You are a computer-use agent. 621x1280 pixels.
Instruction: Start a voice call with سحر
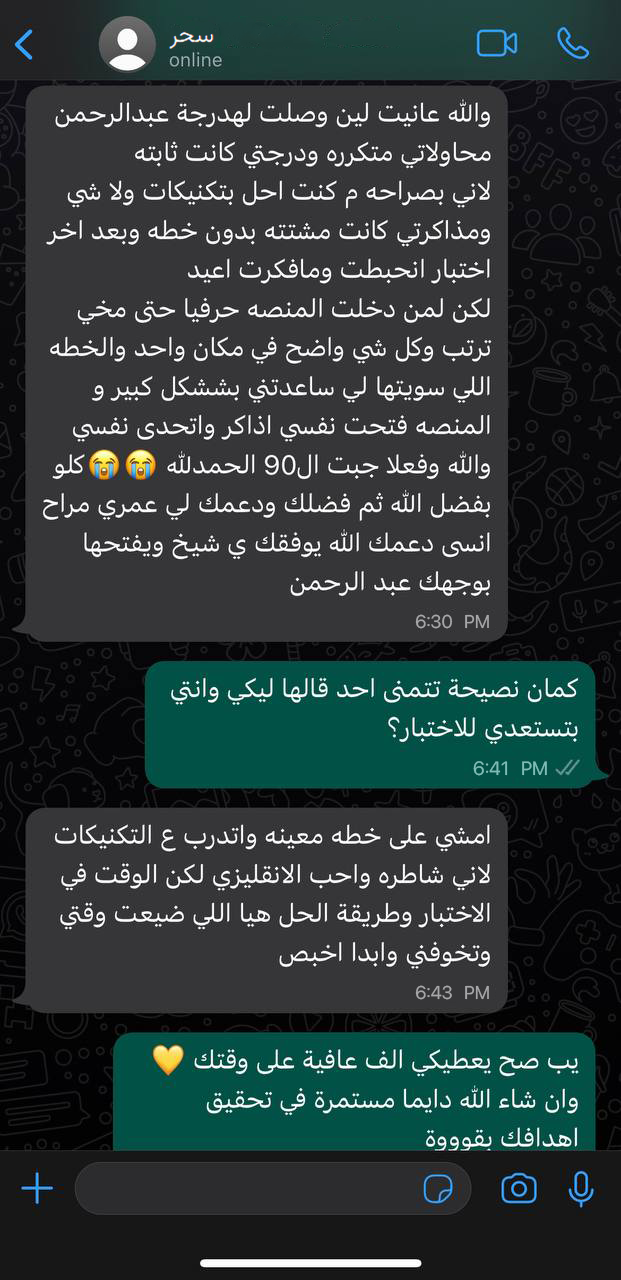[x=573, y=43]
